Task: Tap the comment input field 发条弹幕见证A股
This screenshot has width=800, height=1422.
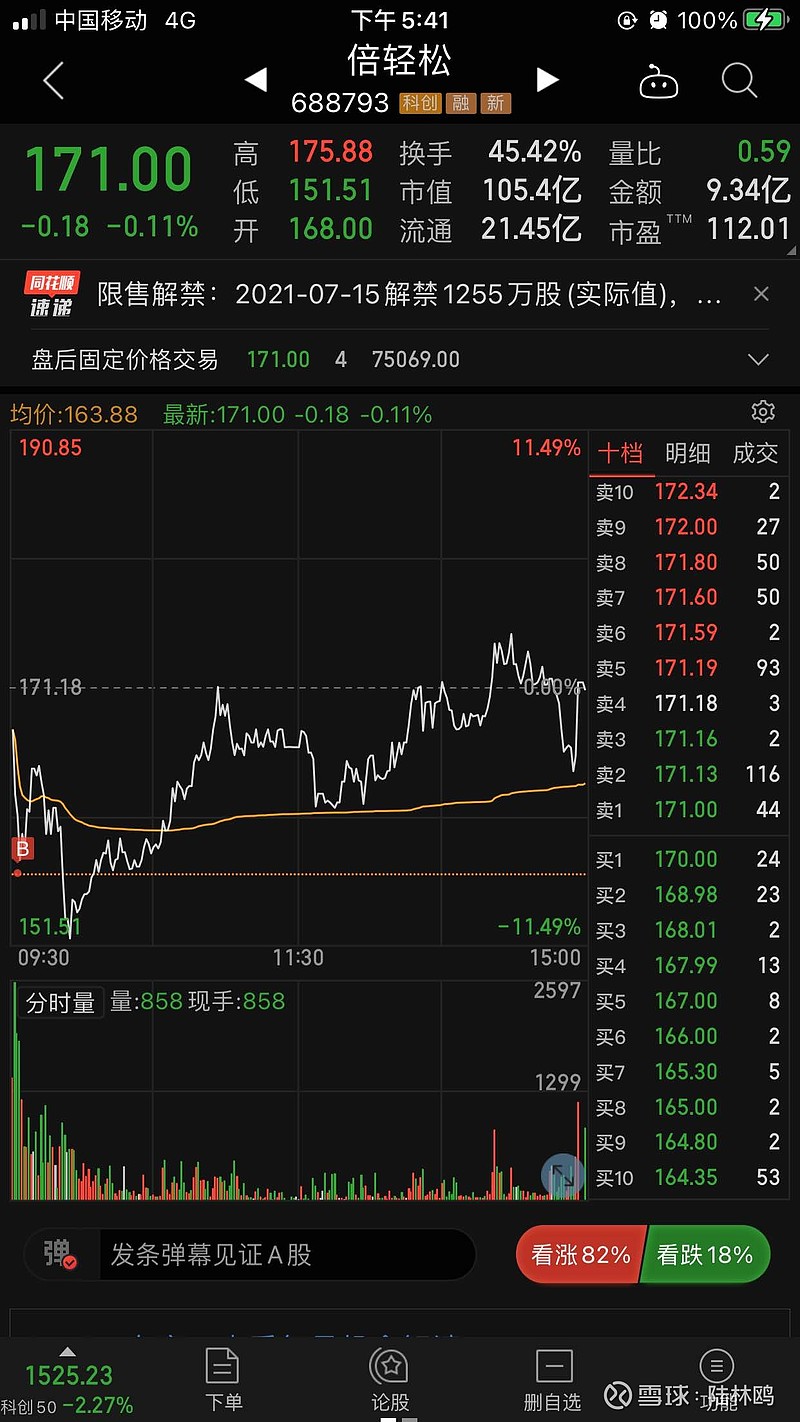Action: coord(280,1253)
